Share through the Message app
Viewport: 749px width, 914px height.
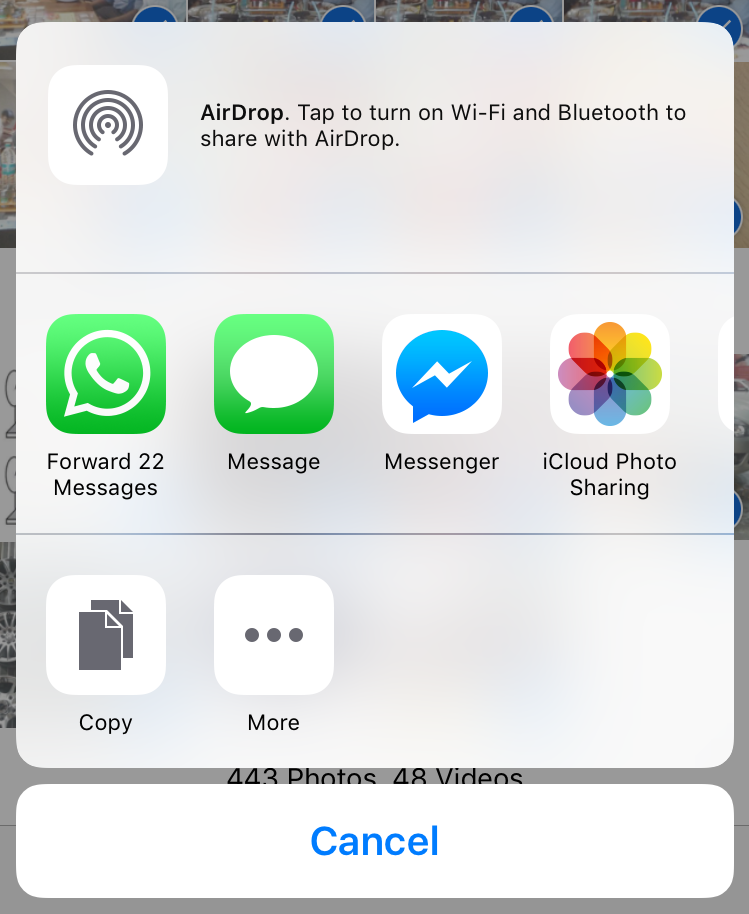274,374
